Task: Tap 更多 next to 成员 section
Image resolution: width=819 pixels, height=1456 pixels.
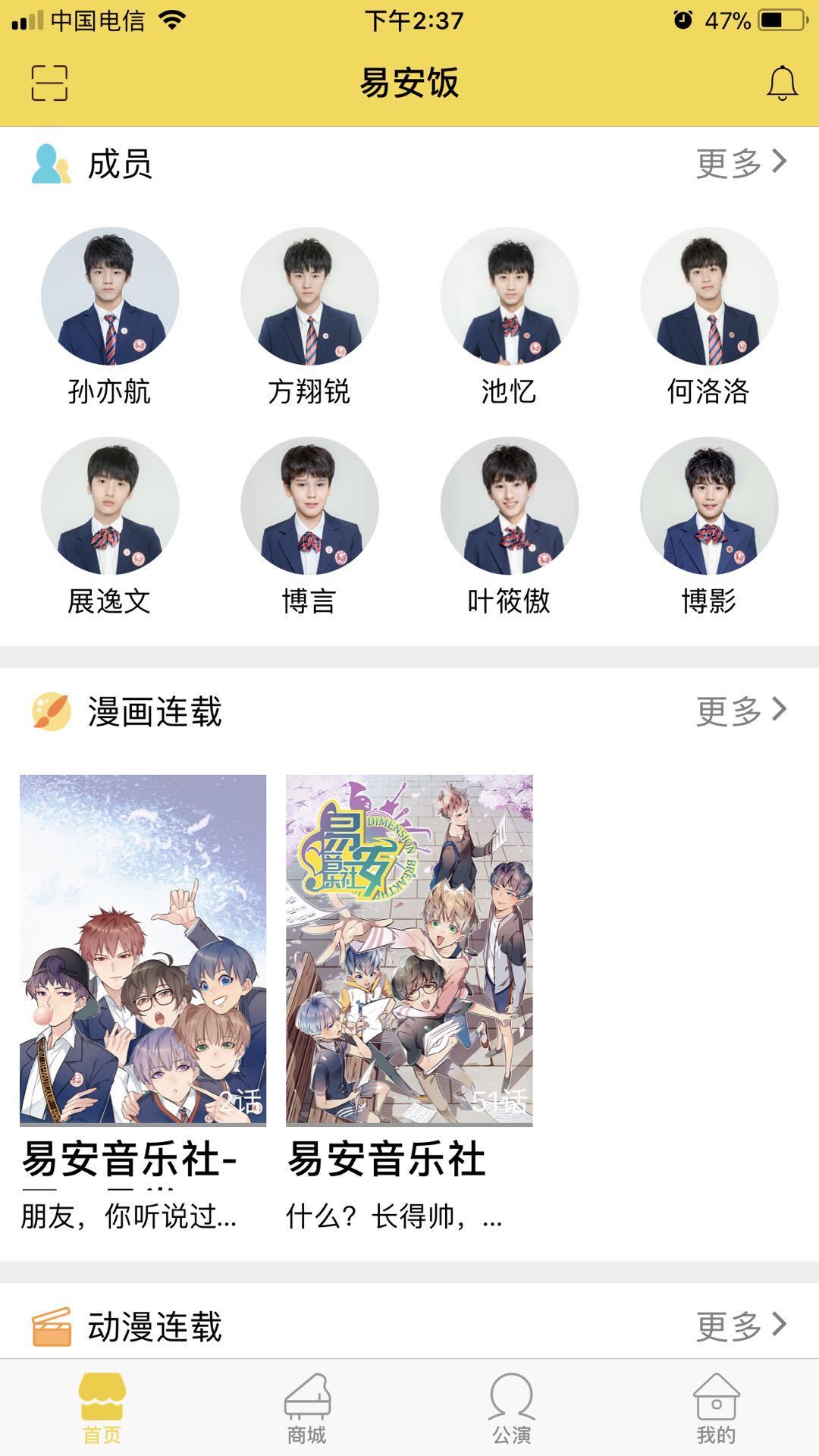Action: [x=741, y=163]
